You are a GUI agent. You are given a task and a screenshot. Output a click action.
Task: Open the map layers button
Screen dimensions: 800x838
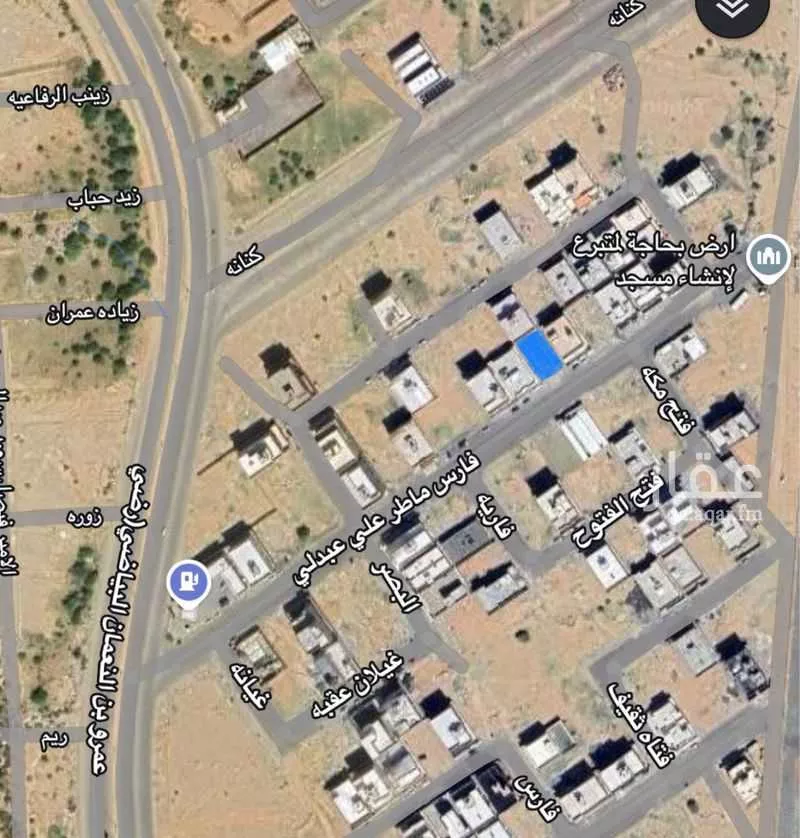point(734,10)
